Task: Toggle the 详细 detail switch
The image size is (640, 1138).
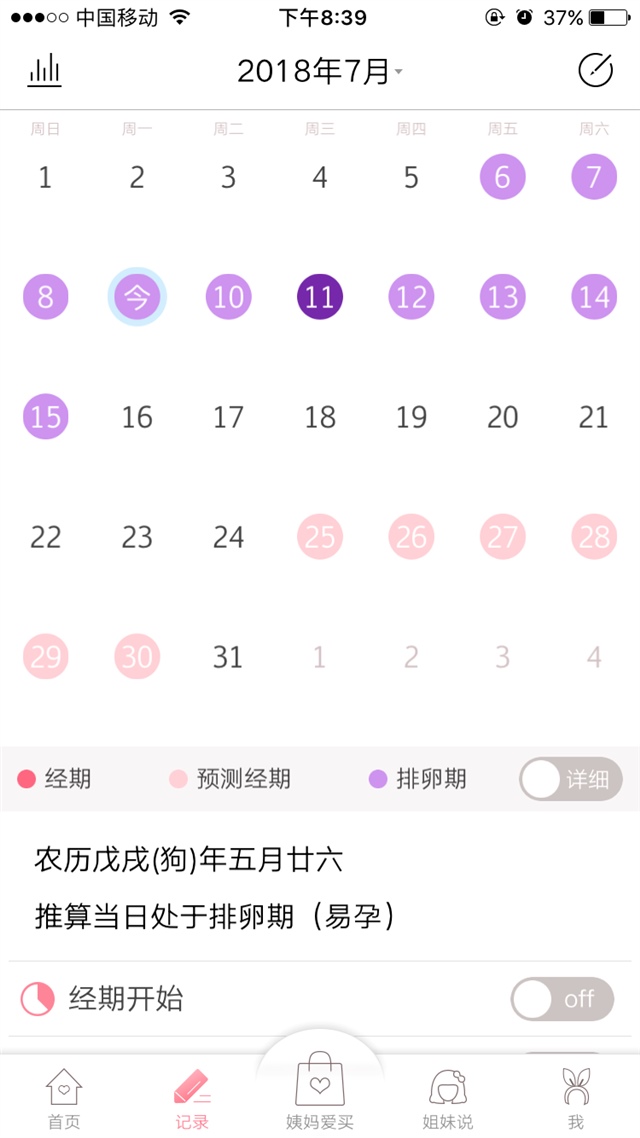Action: (x=571, y=779)
